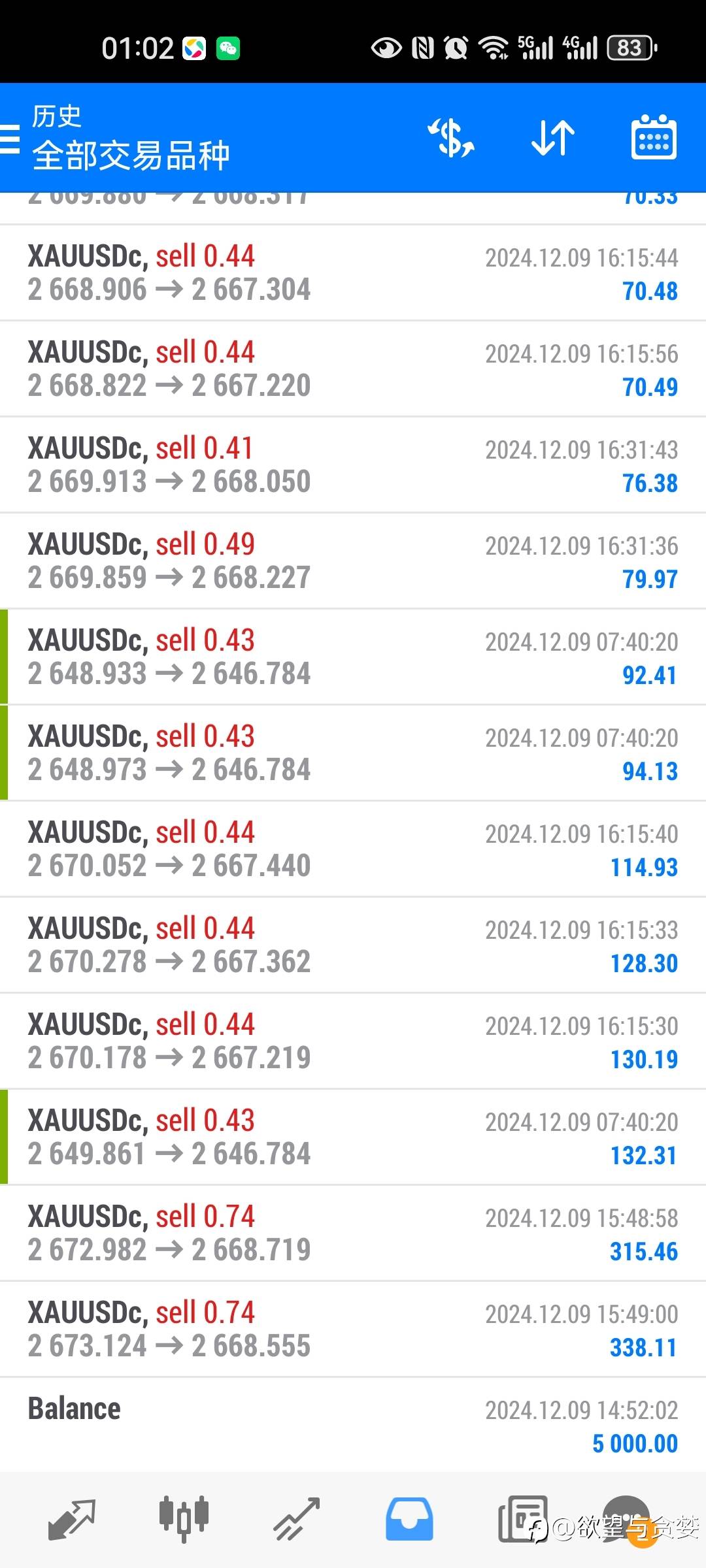Open the sell 0.44 trade with profit 114.93
The width and height of the screenshot is (706, 1568).
[x=353, y=849]
